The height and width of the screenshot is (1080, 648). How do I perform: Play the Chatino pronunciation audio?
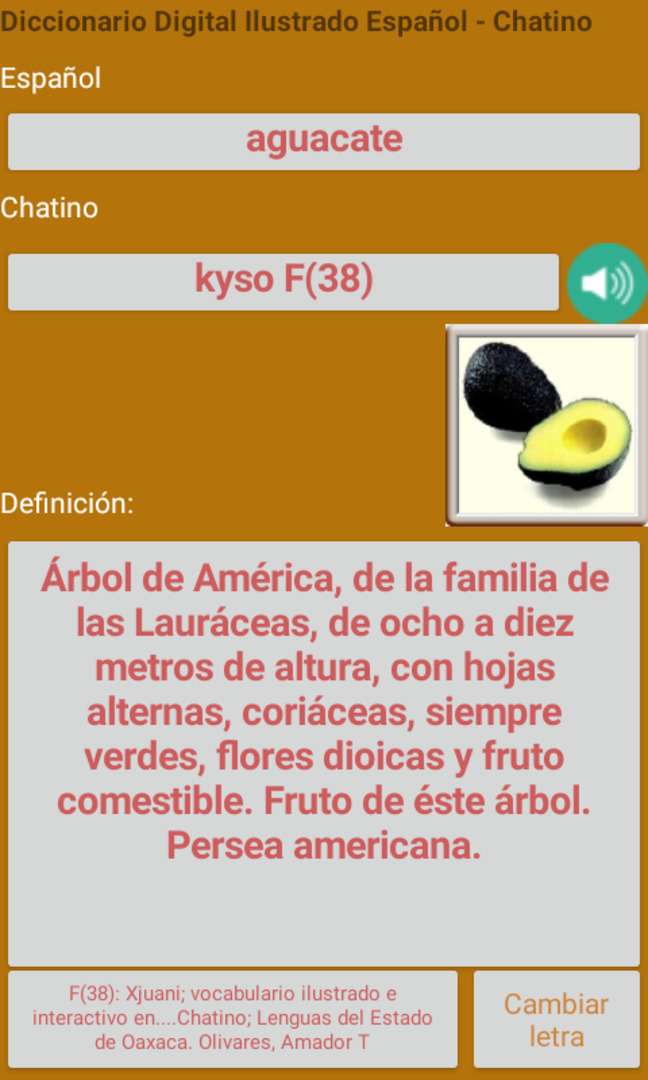click(x=606, y=284)
